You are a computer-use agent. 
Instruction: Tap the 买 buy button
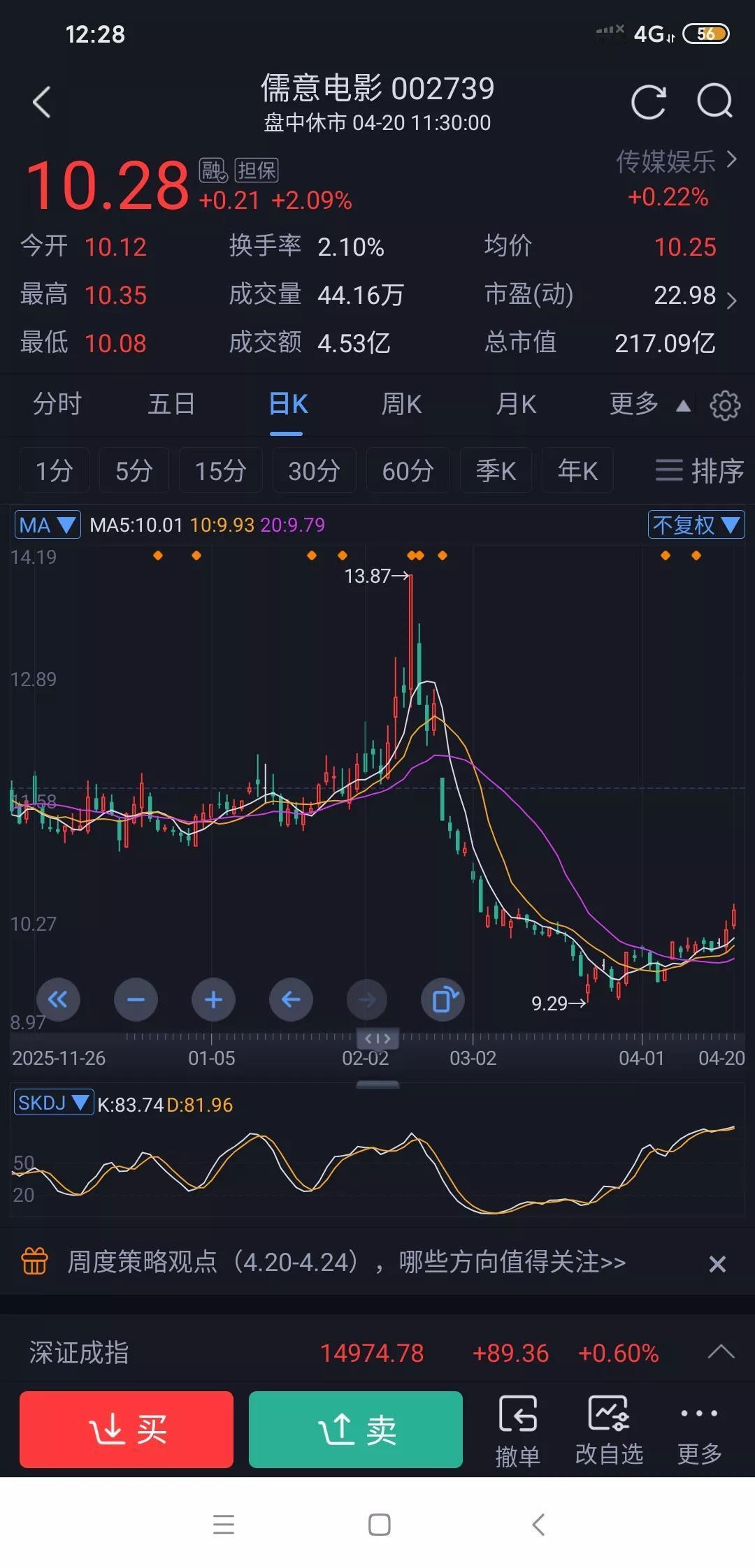pyautogui.click(x=127, y=1429)
